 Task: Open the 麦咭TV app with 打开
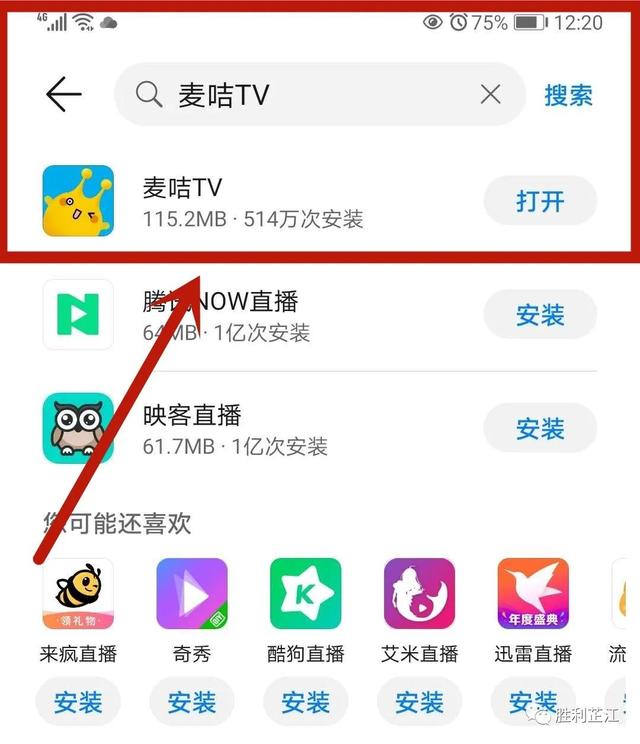pos(540,201)
